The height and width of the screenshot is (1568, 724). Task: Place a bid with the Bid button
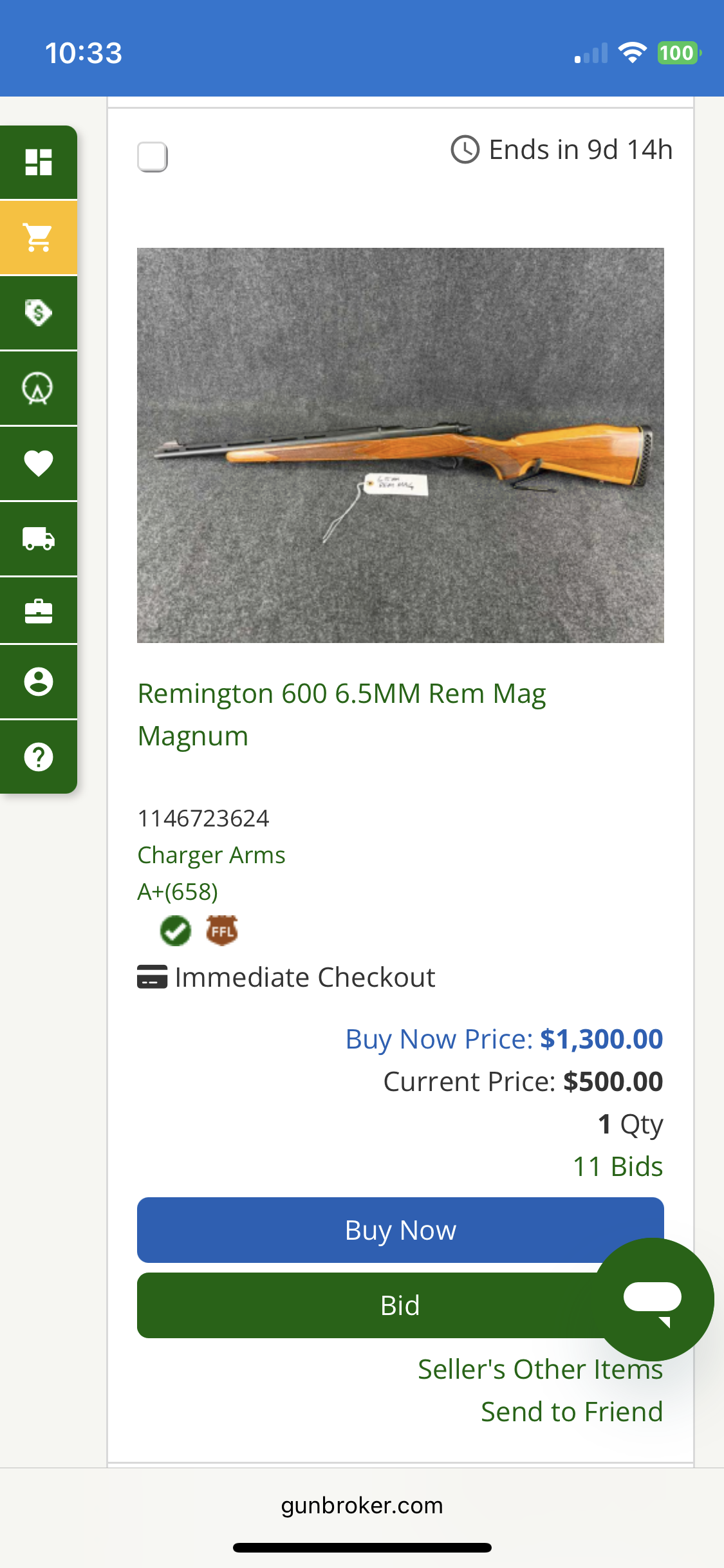click(400, 1305)
